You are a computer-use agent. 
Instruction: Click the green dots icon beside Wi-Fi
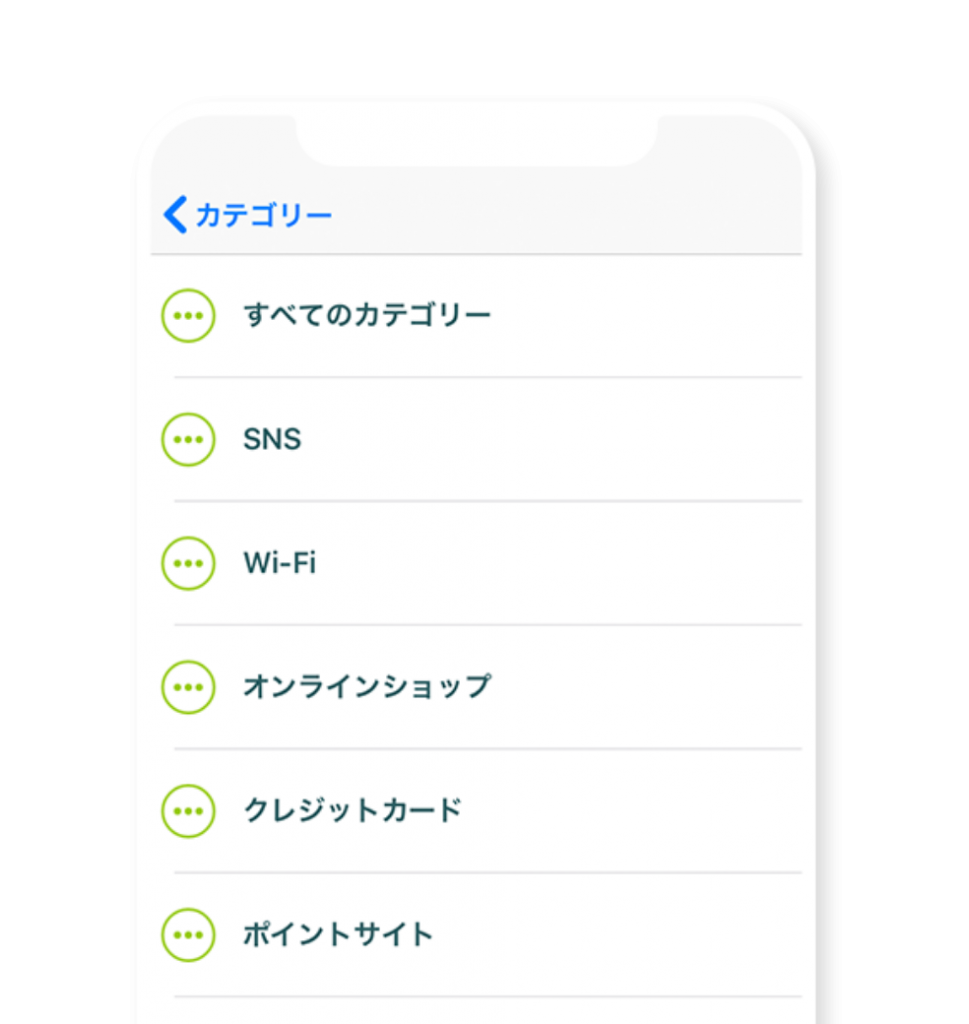188,563
